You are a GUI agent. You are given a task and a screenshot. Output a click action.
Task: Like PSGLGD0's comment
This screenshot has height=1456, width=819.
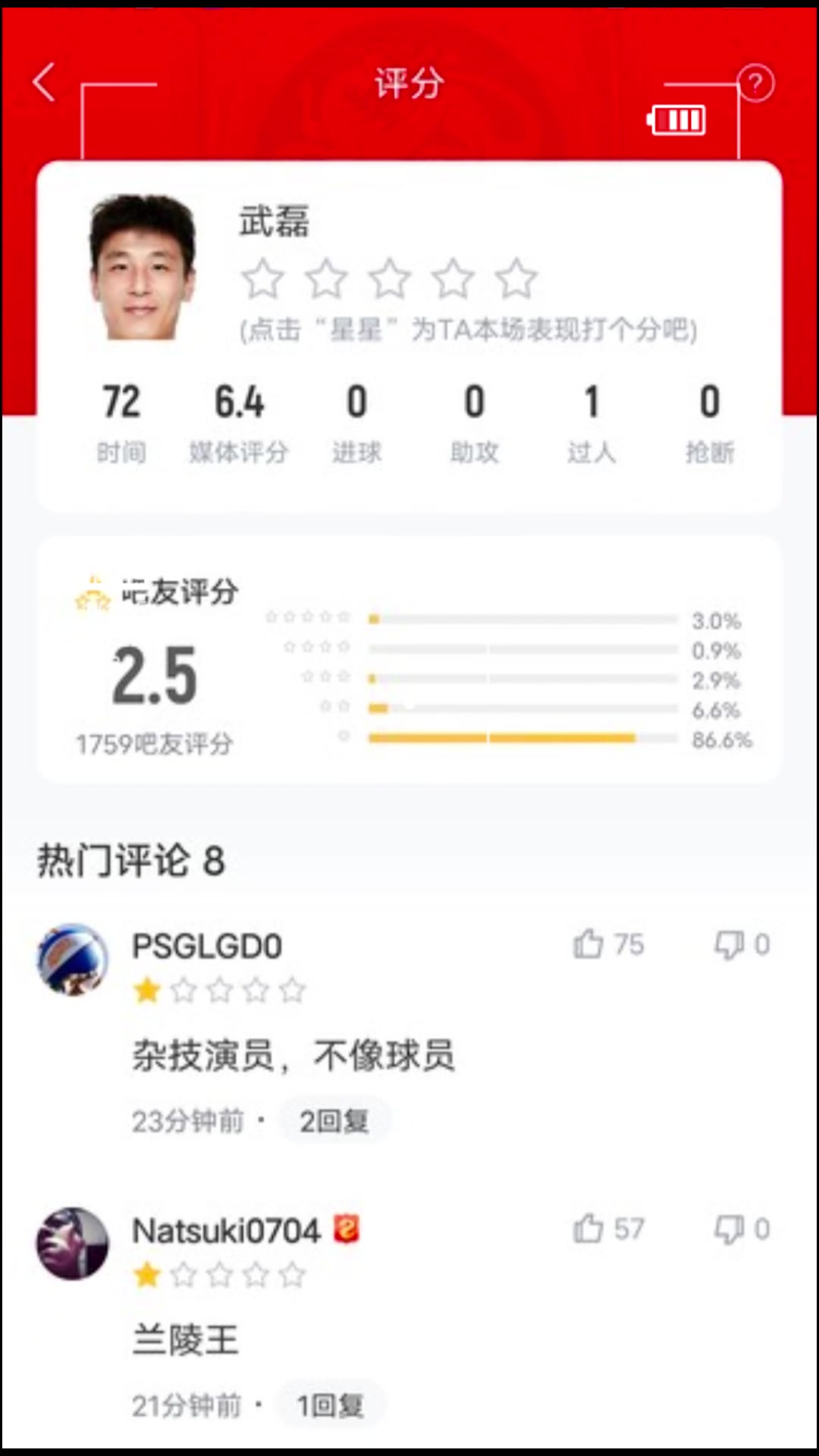(x=589, y=944)
